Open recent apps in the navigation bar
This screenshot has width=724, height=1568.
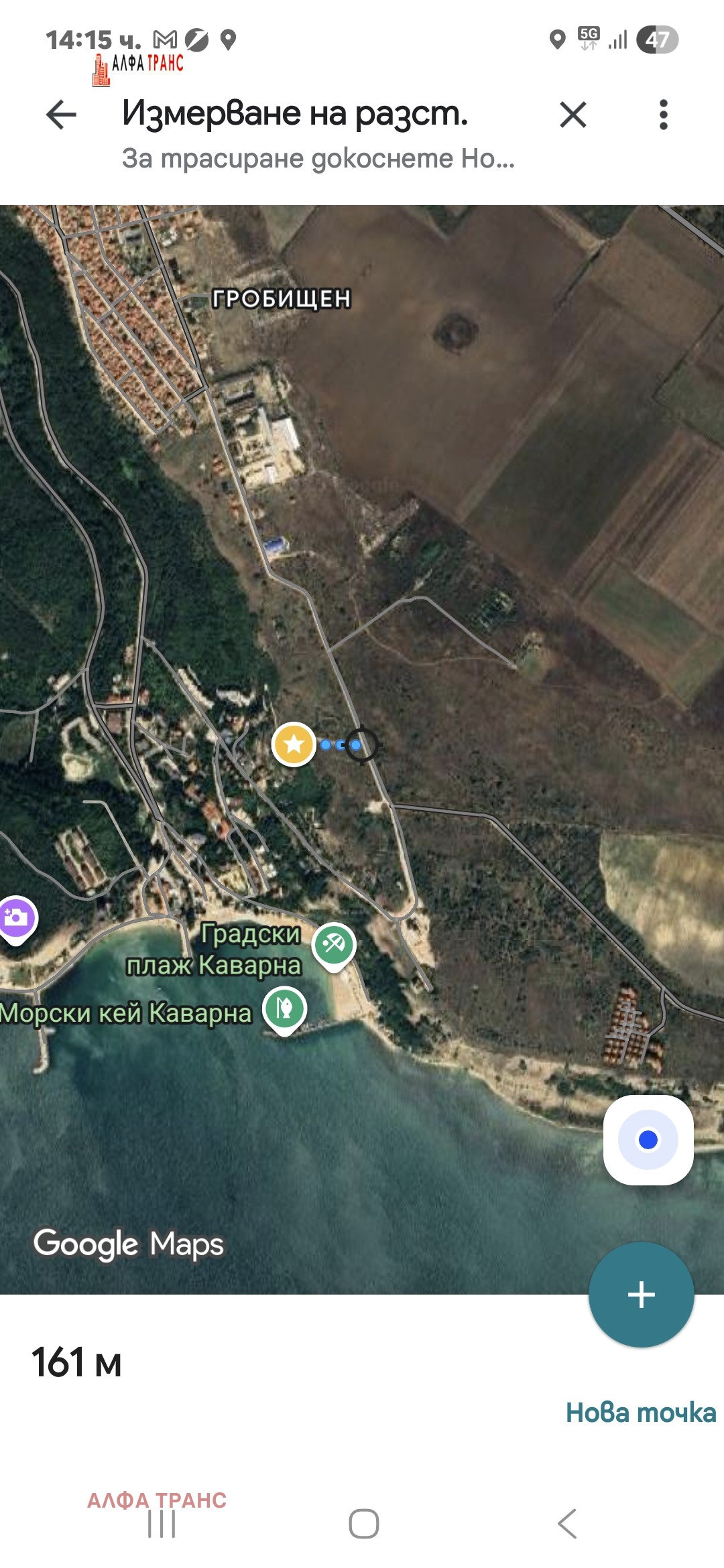coord(162,1524)
